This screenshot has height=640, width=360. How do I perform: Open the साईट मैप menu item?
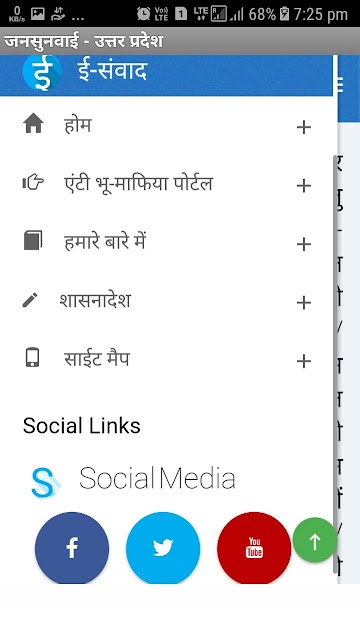pos(97,359)
